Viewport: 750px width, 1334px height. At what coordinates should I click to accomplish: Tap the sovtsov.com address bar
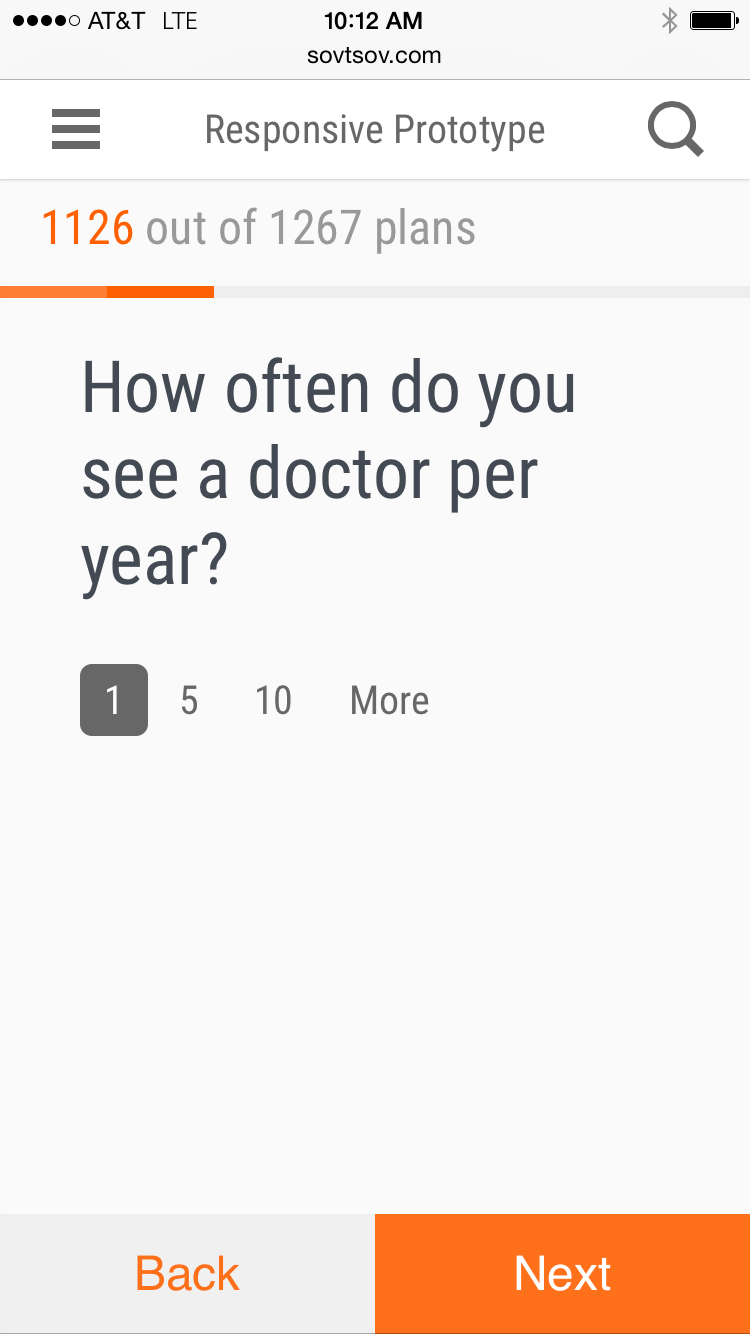(x=374, y=56)
